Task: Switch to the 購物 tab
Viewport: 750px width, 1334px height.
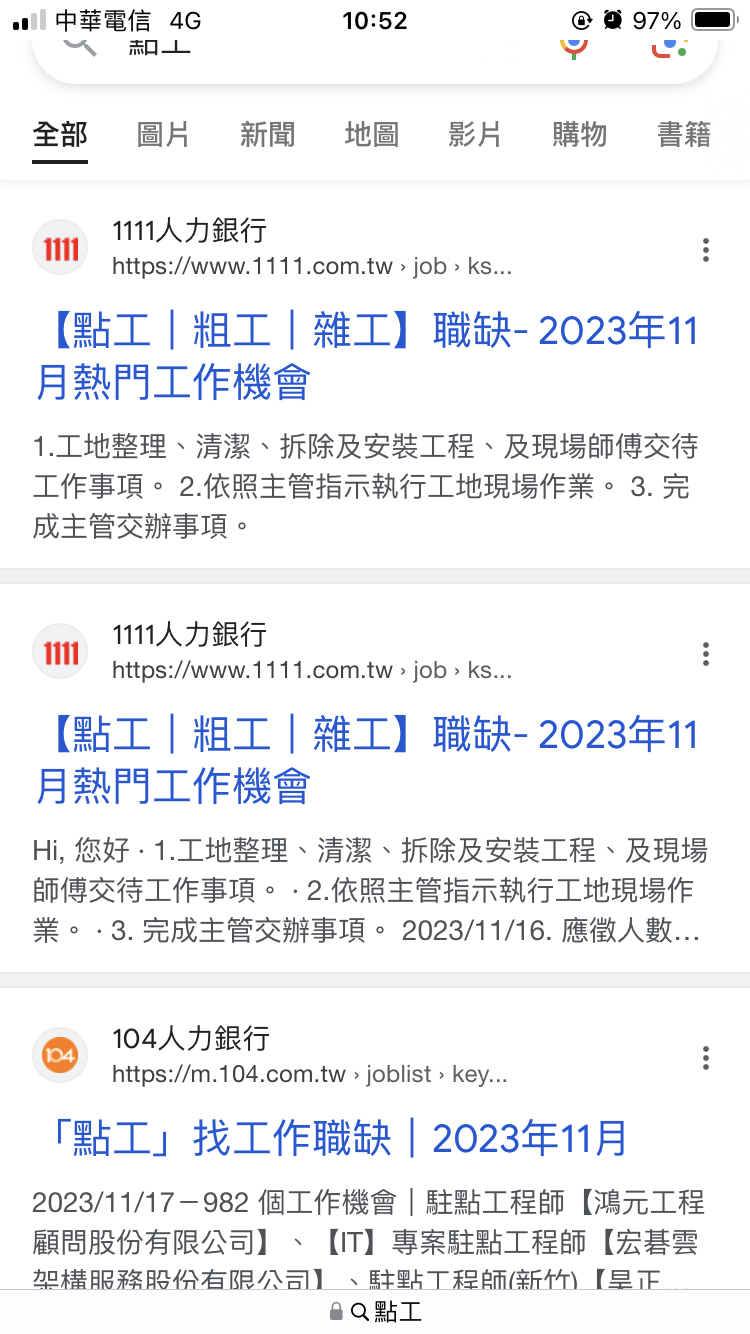Action: click(x=579, y=134)
